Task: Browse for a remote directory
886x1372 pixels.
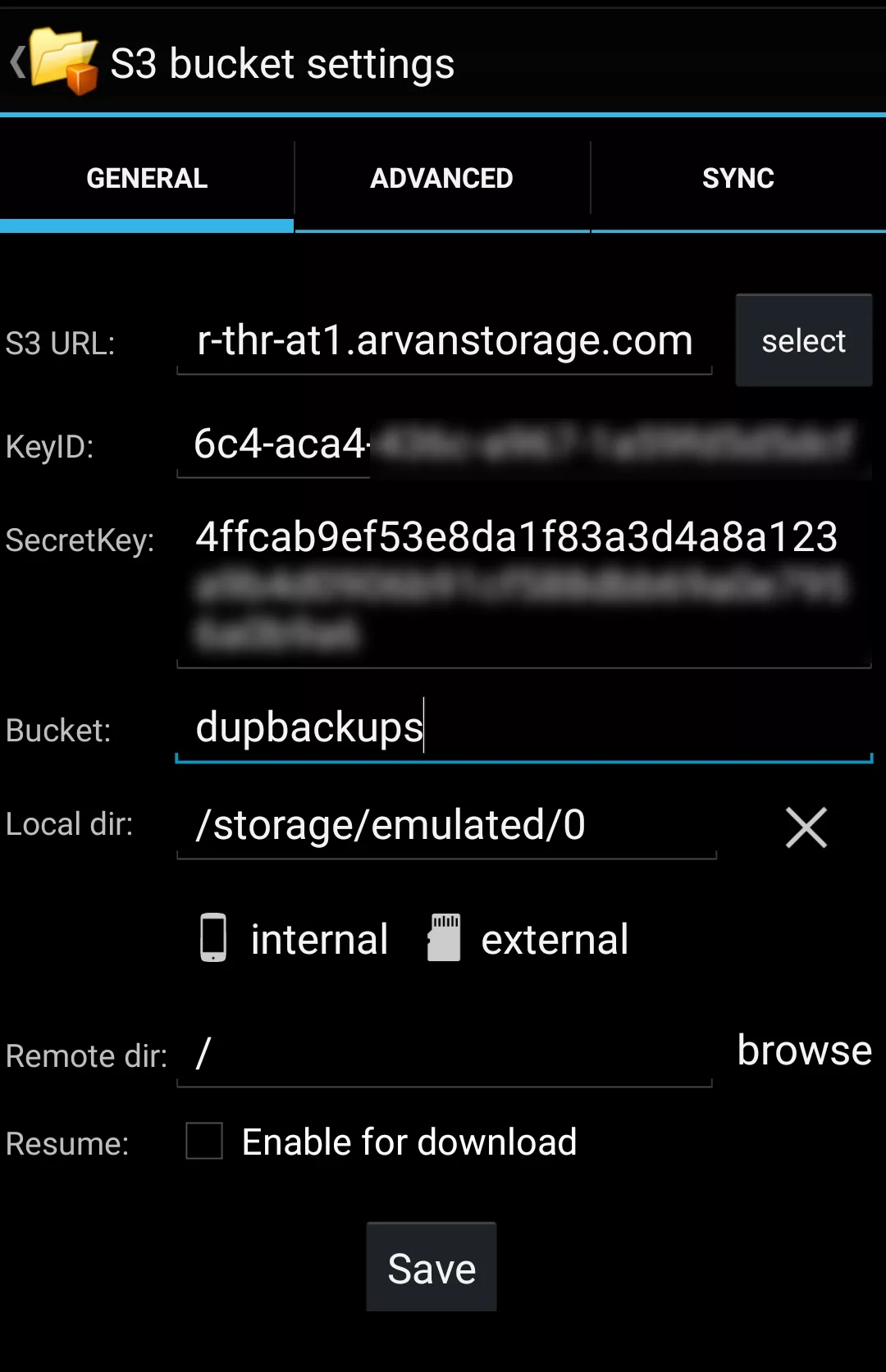Action: [x=804, y=1051]
